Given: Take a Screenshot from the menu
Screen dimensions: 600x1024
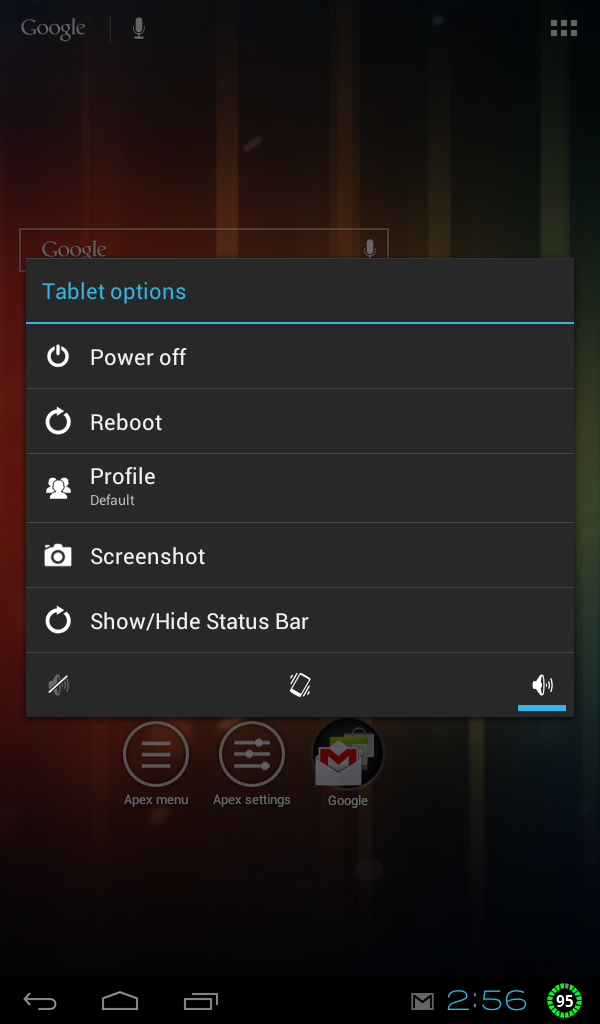Looking at the screenshot, I should pyautogui.click(x=300, y=556).
